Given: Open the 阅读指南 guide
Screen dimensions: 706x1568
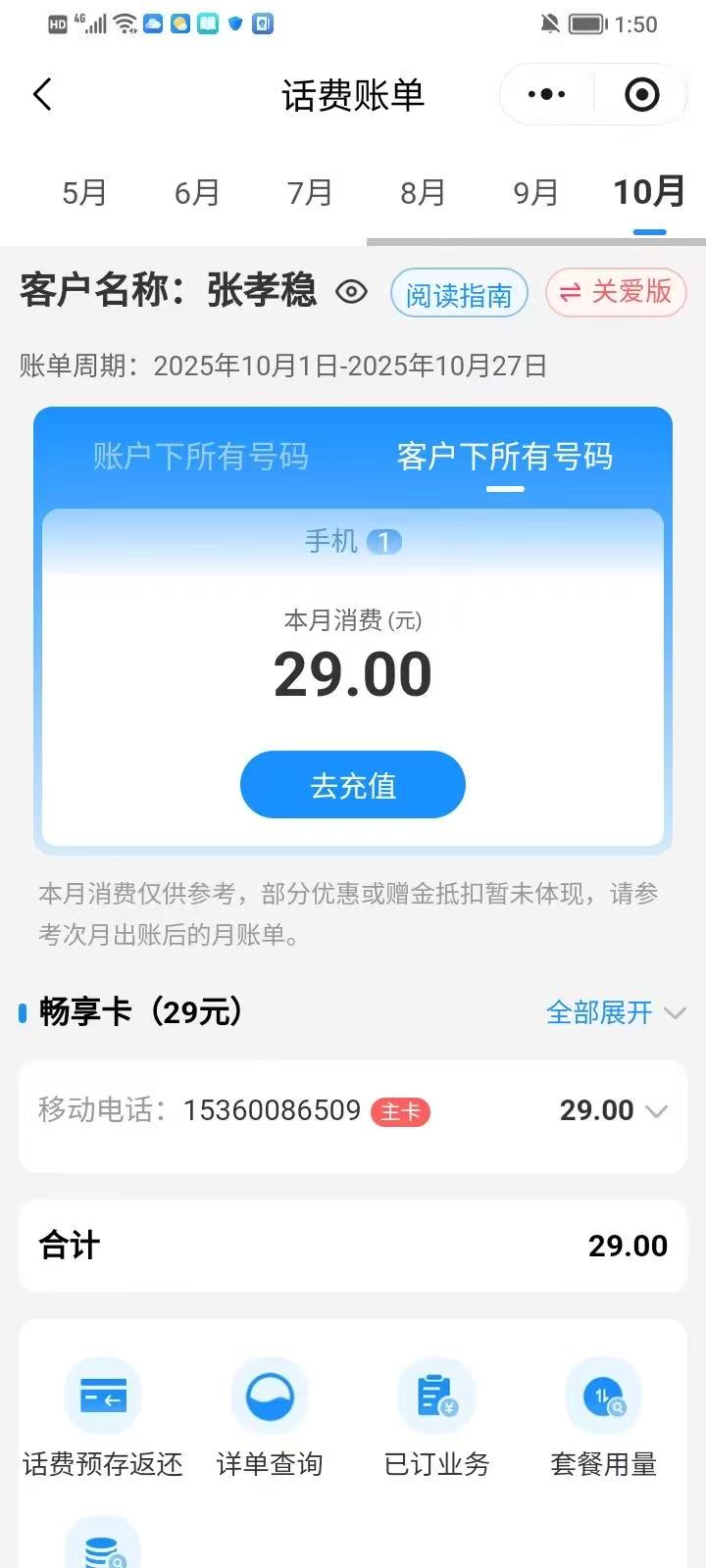Looking at the screenshot, I should click(x=459, y=294).
